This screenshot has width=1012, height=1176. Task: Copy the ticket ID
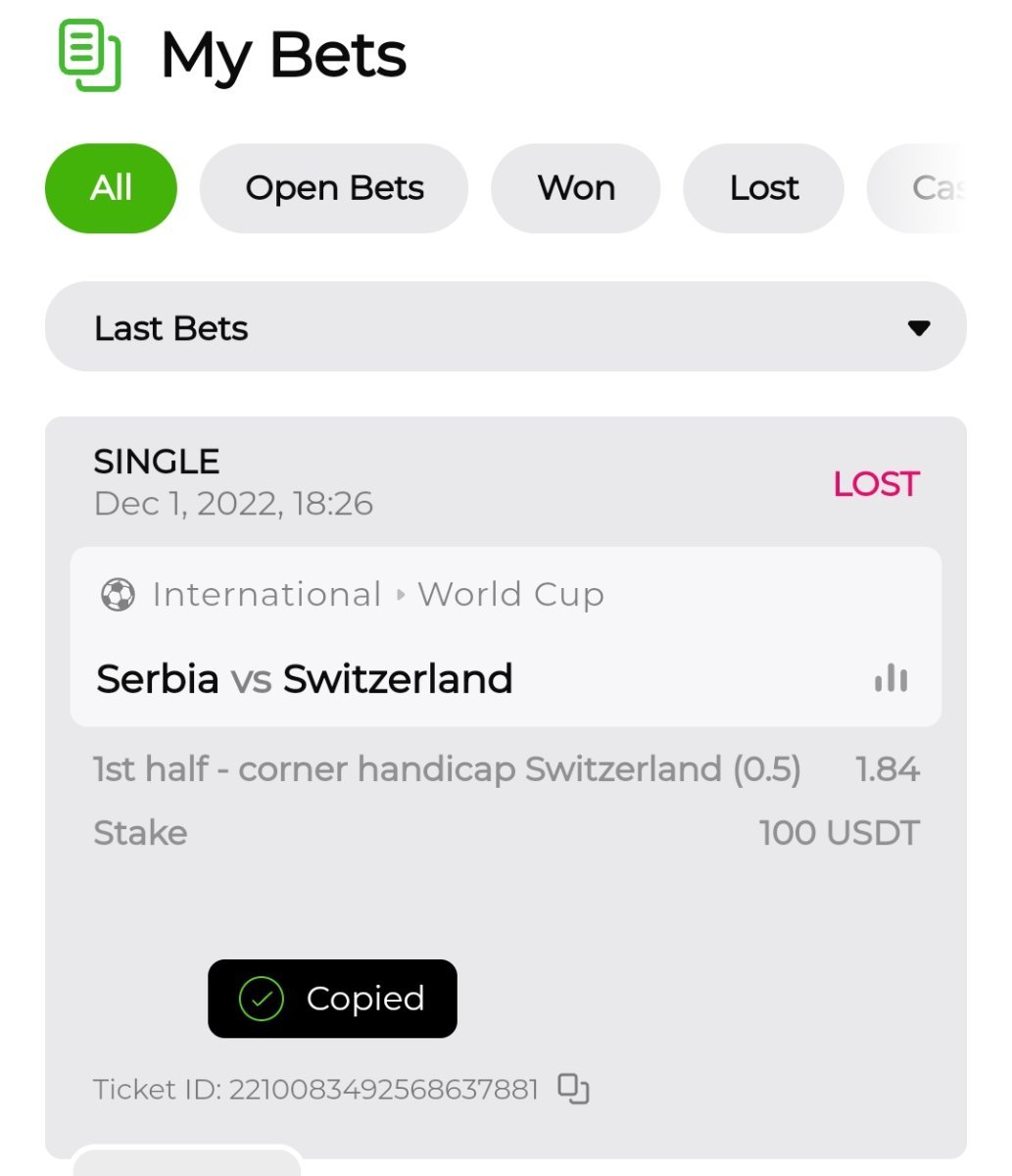[x=573, y=1089]
